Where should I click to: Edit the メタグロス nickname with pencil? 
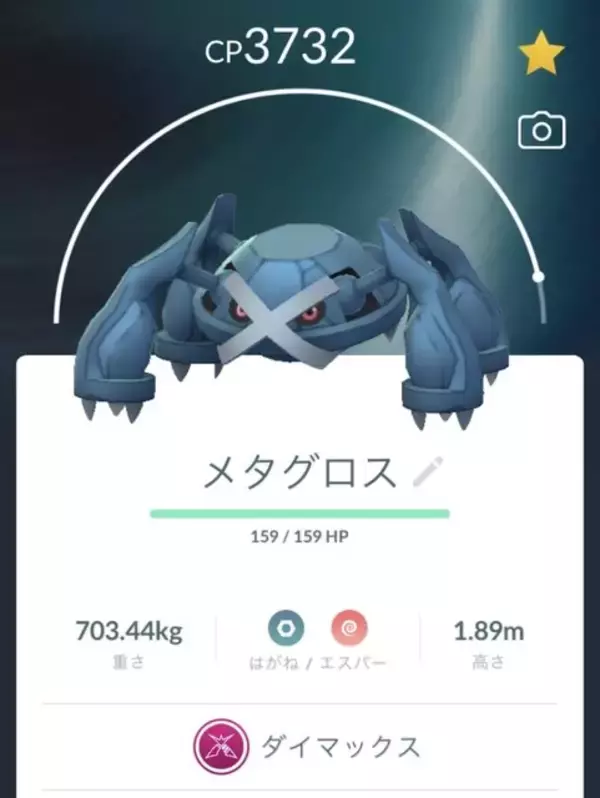click(x=428, y=472)
